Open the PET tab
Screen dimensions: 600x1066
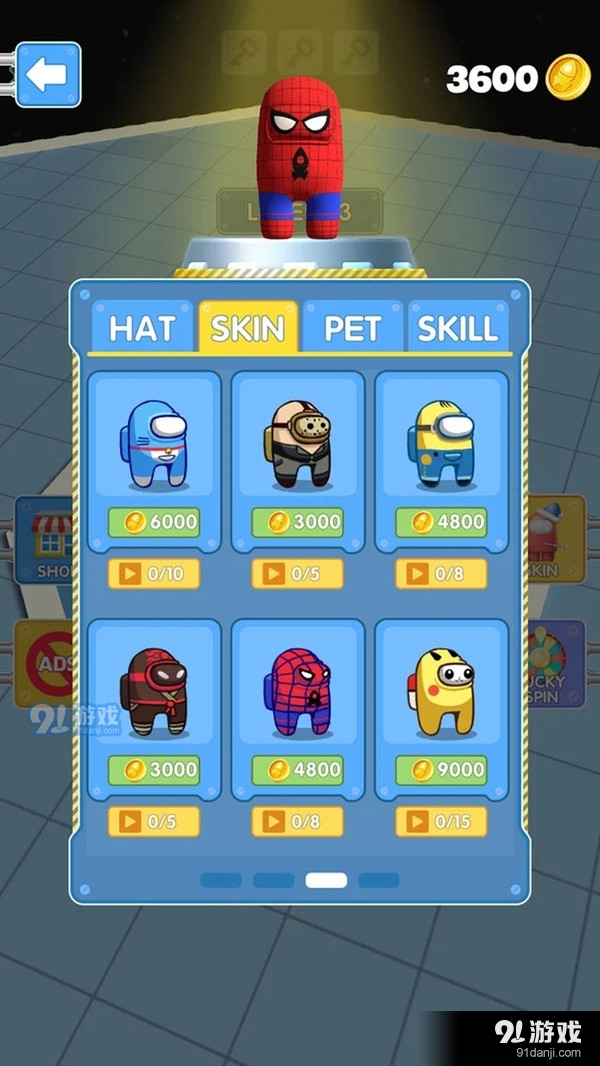coord(353,328)
